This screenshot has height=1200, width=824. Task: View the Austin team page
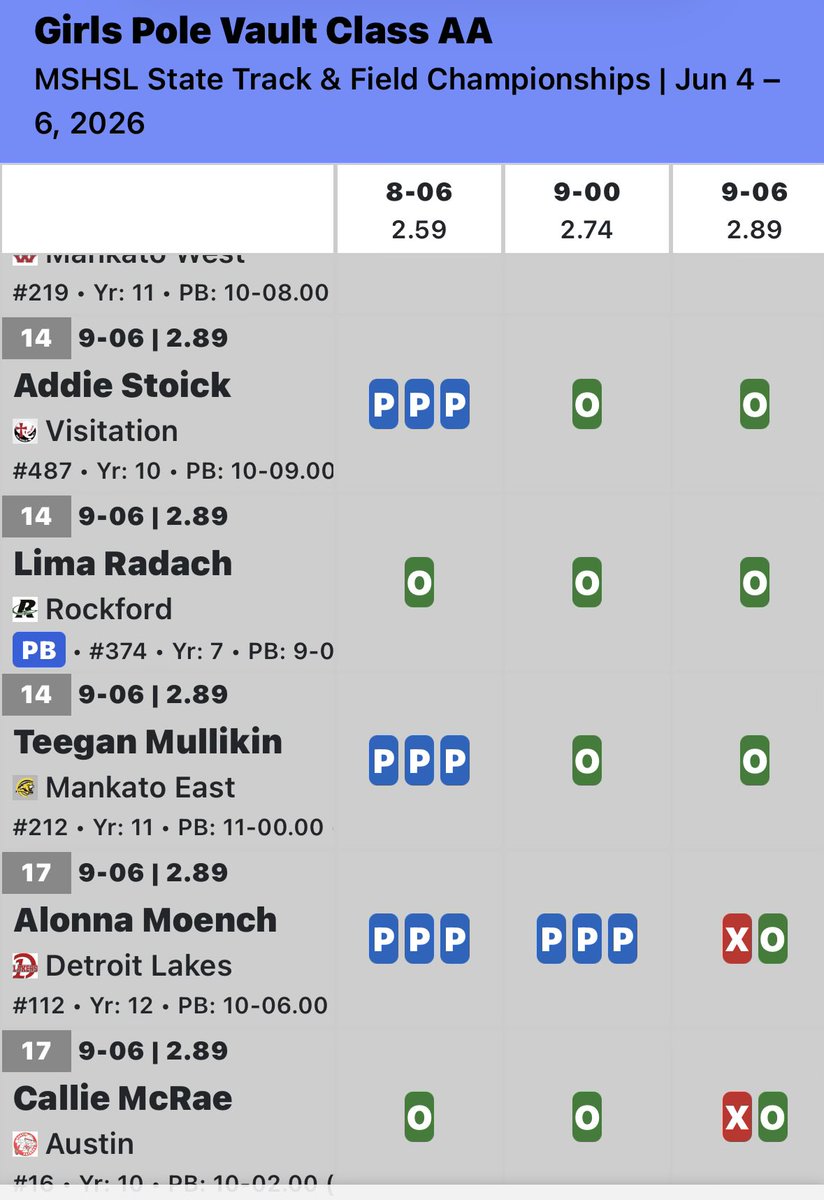click(x=90, y=1143)
